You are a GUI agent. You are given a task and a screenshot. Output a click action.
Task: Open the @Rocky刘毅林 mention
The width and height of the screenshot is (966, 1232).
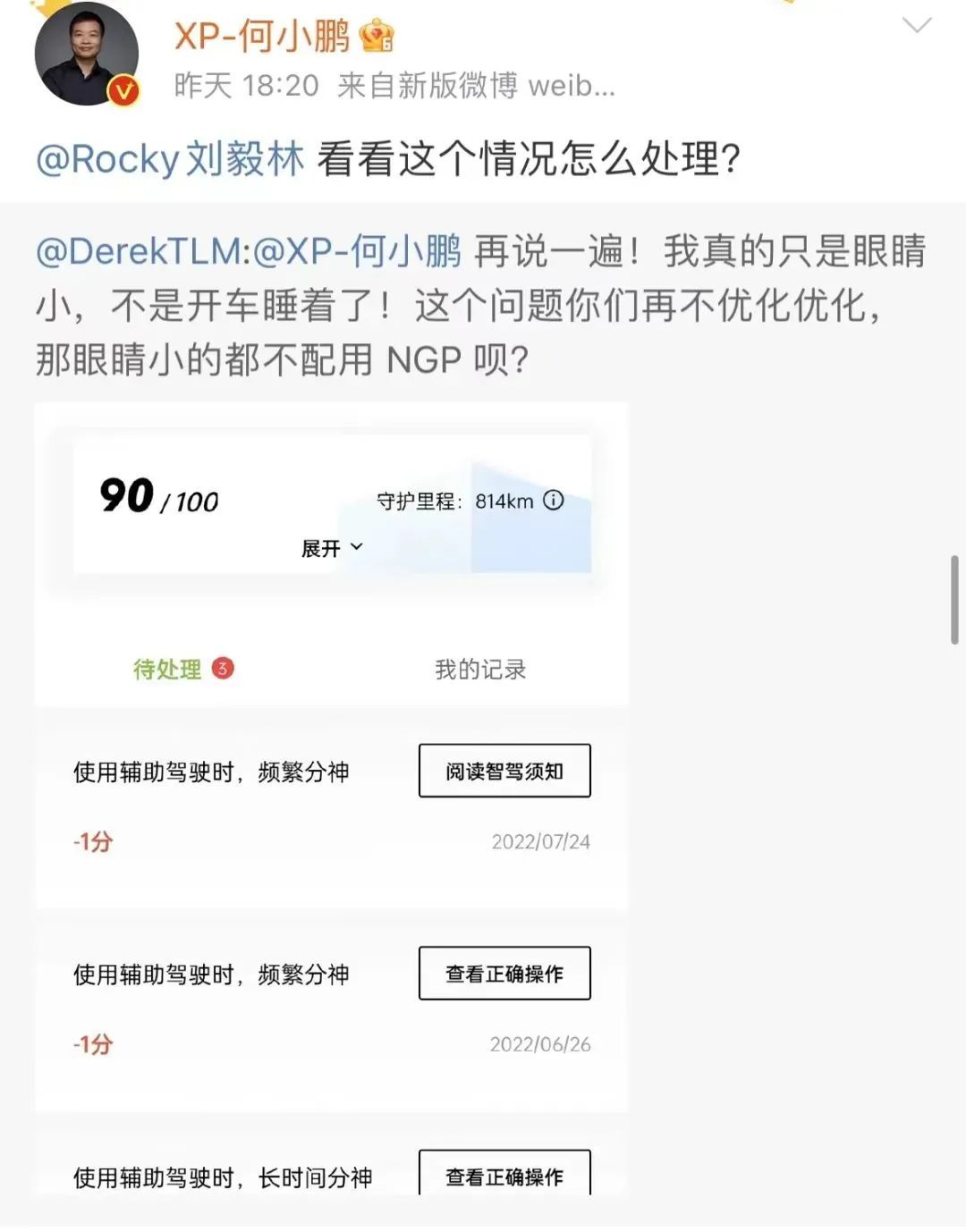point(170,159)
